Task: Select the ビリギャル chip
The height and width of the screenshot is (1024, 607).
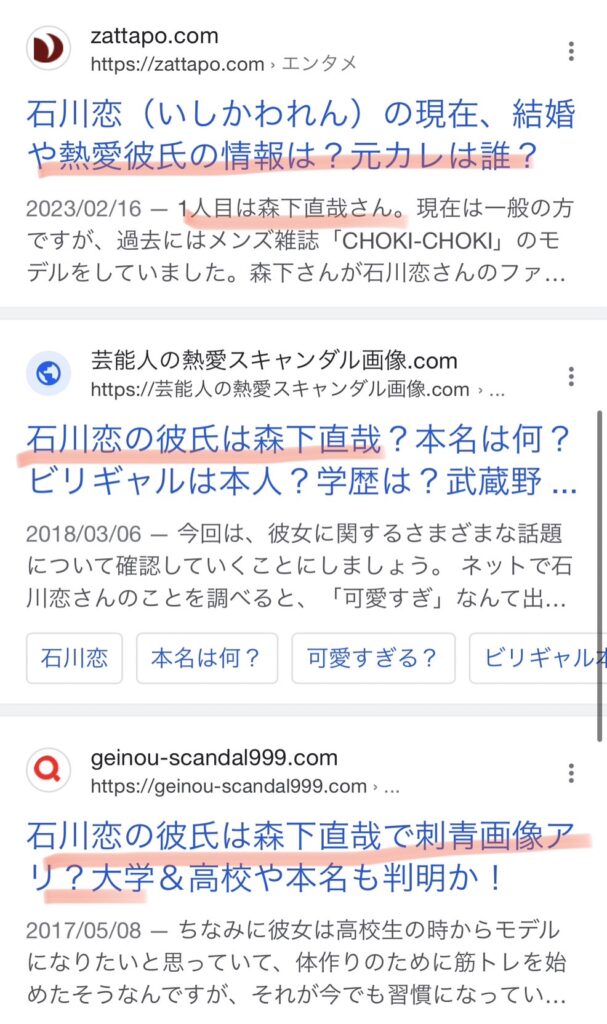Action: click(x=540, y=658)
